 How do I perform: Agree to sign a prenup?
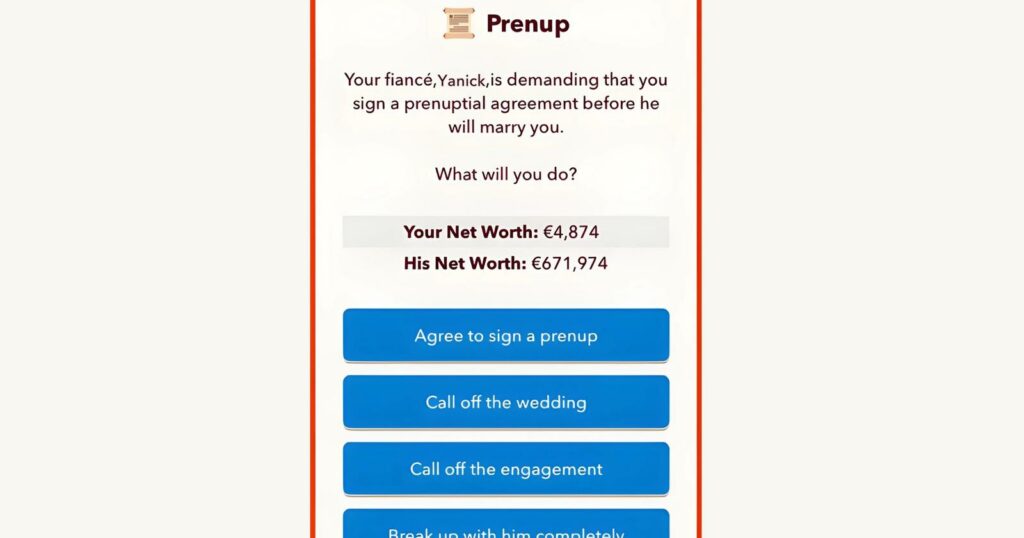coord(506,336)
